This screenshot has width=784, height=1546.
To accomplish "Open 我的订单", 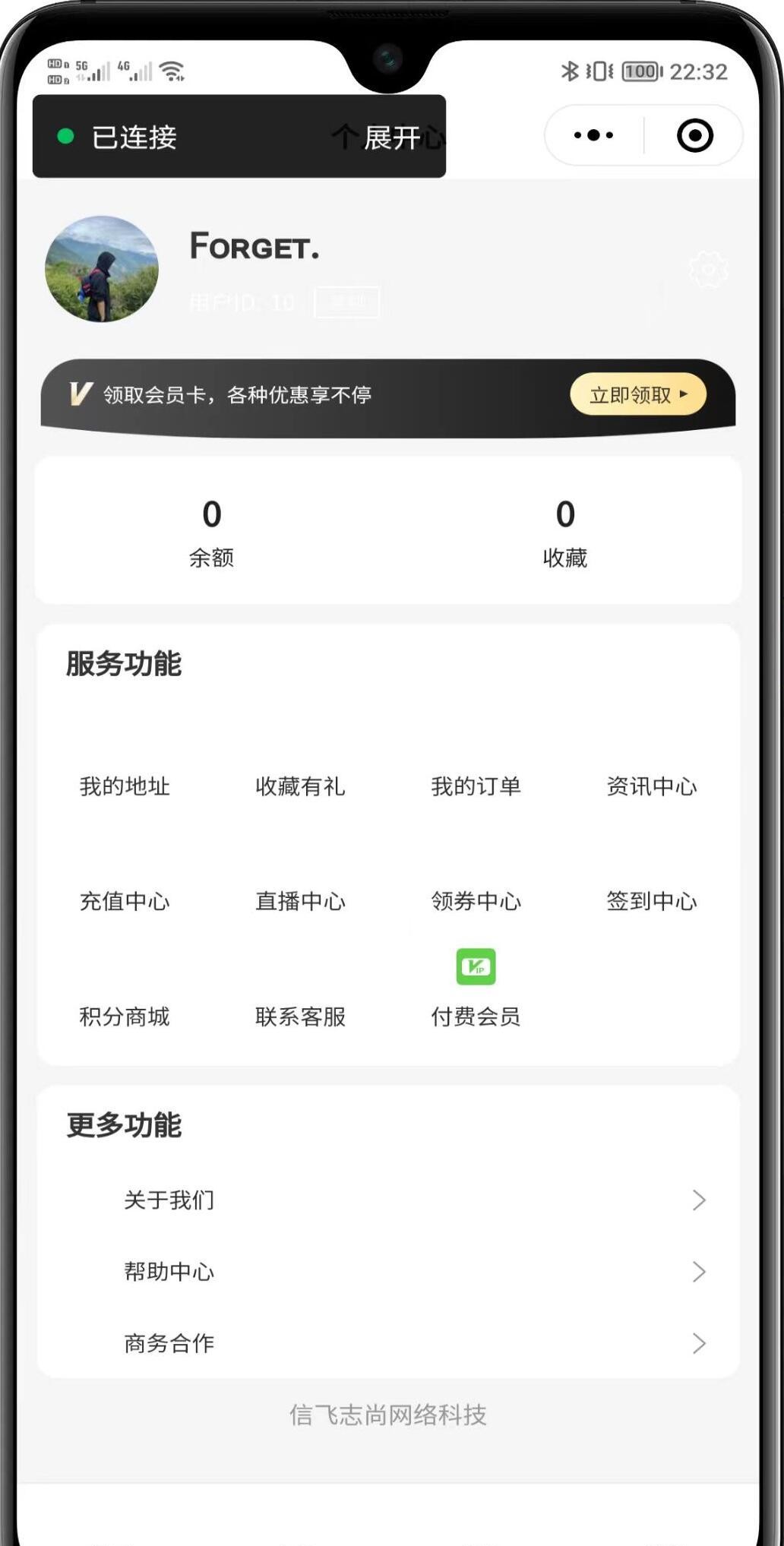I will 476,786.
